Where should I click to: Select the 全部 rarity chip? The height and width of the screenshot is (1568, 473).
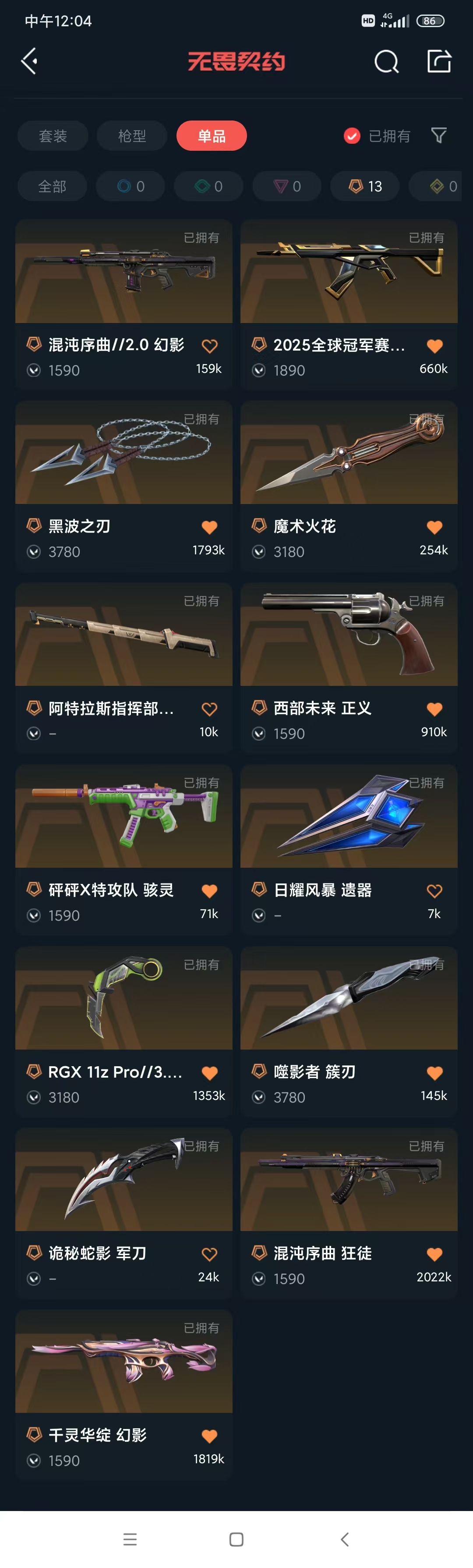(52, 186)
